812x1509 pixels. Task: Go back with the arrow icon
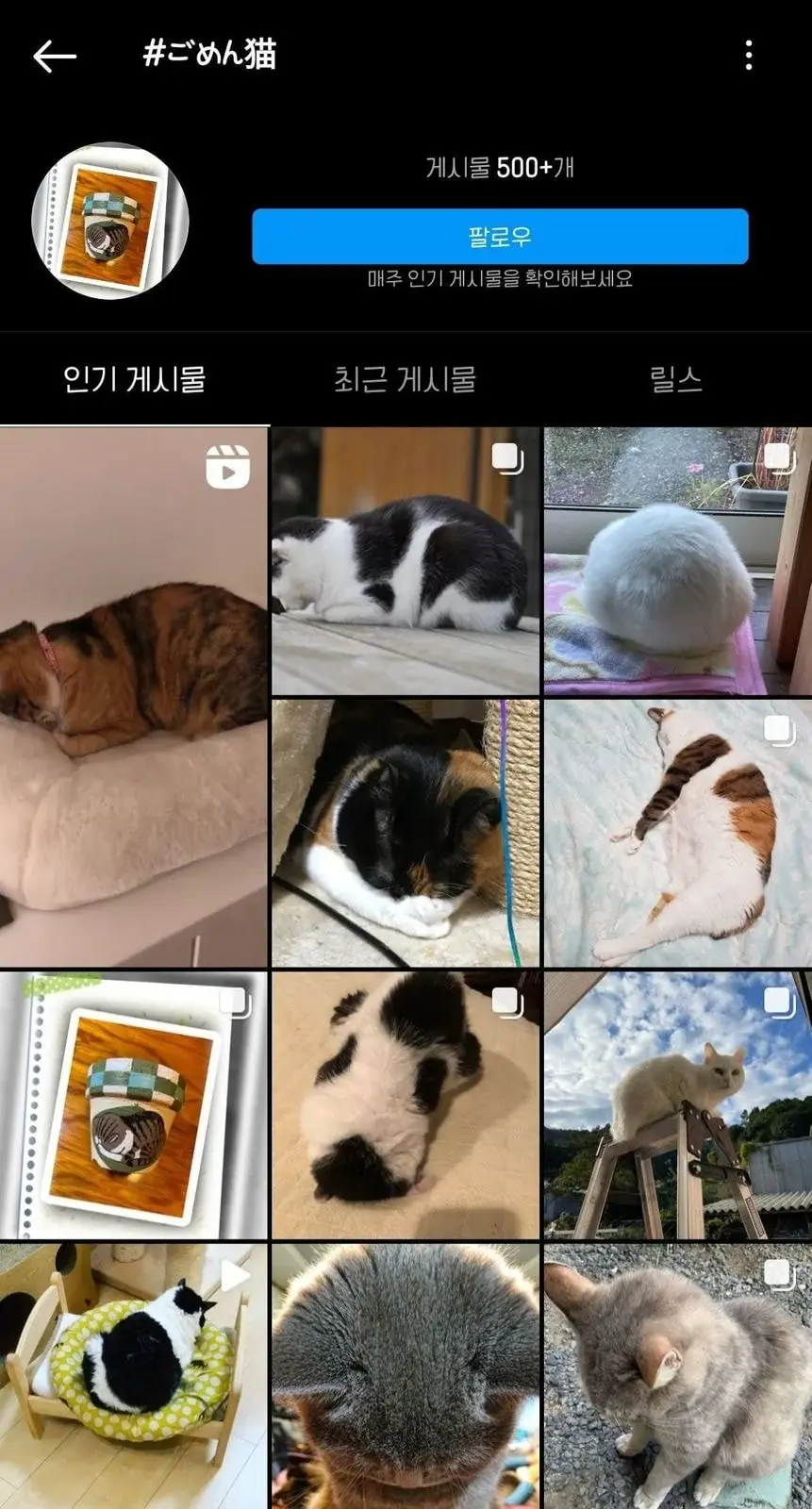tap(55, 57)
